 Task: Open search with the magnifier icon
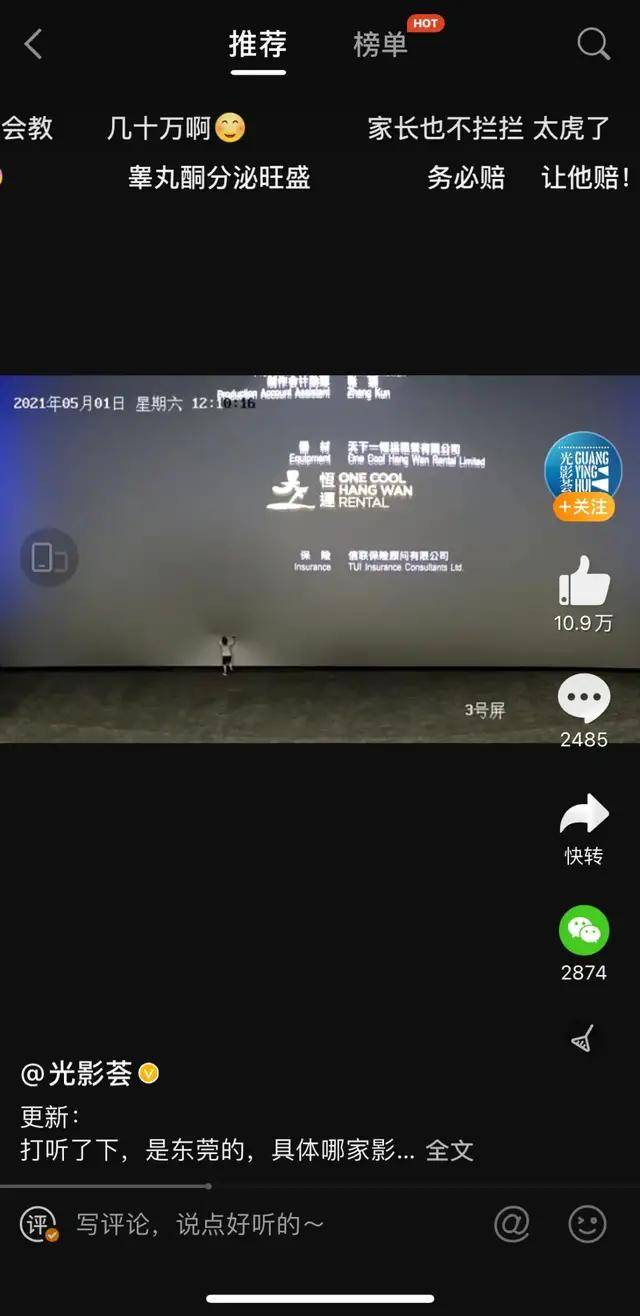coord(593,44)
